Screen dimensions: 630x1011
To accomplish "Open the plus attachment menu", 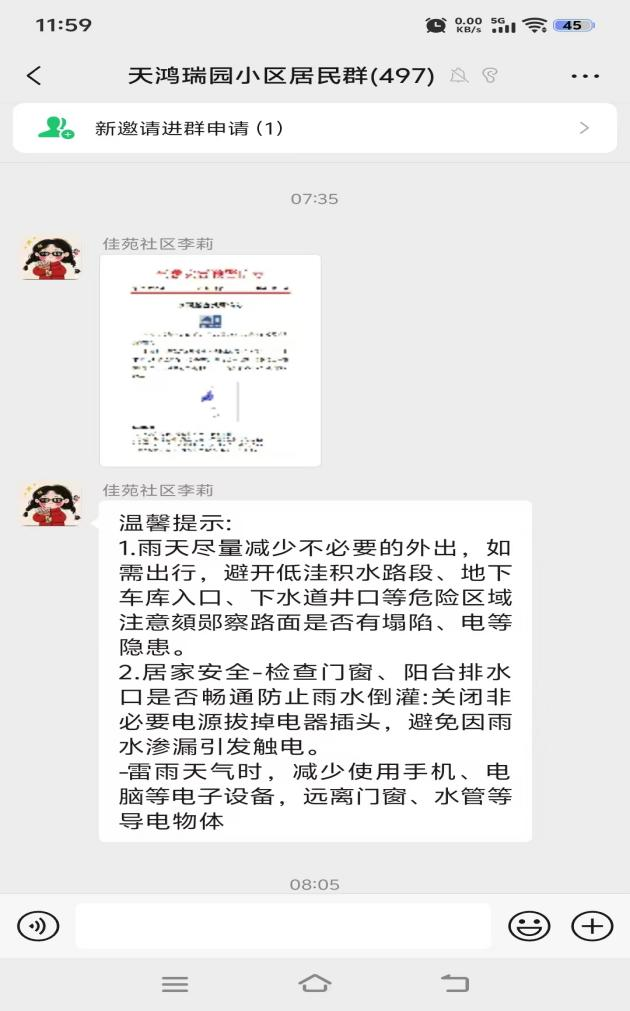I will click(592, 926).
